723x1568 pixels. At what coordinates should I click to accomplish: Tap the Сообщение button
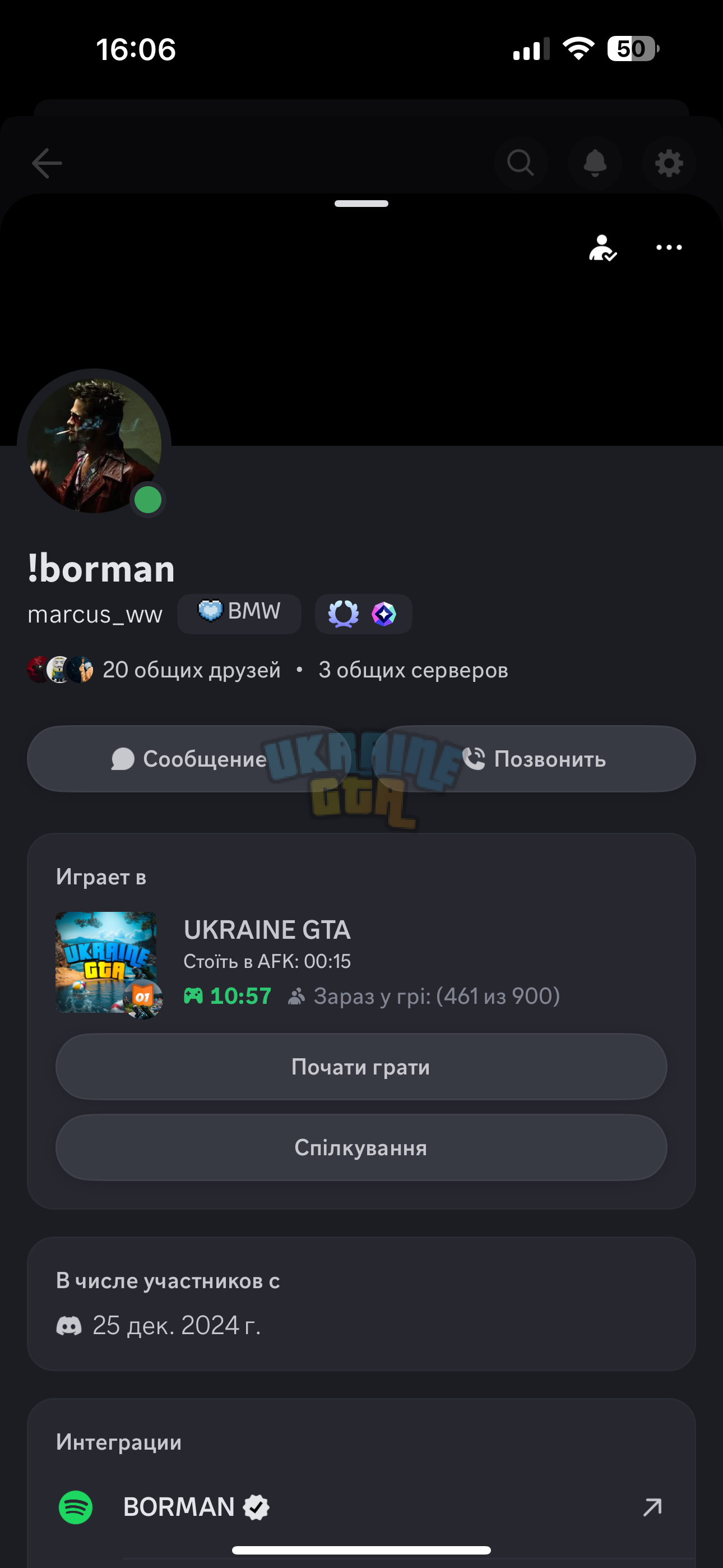(x=189, y=758)
